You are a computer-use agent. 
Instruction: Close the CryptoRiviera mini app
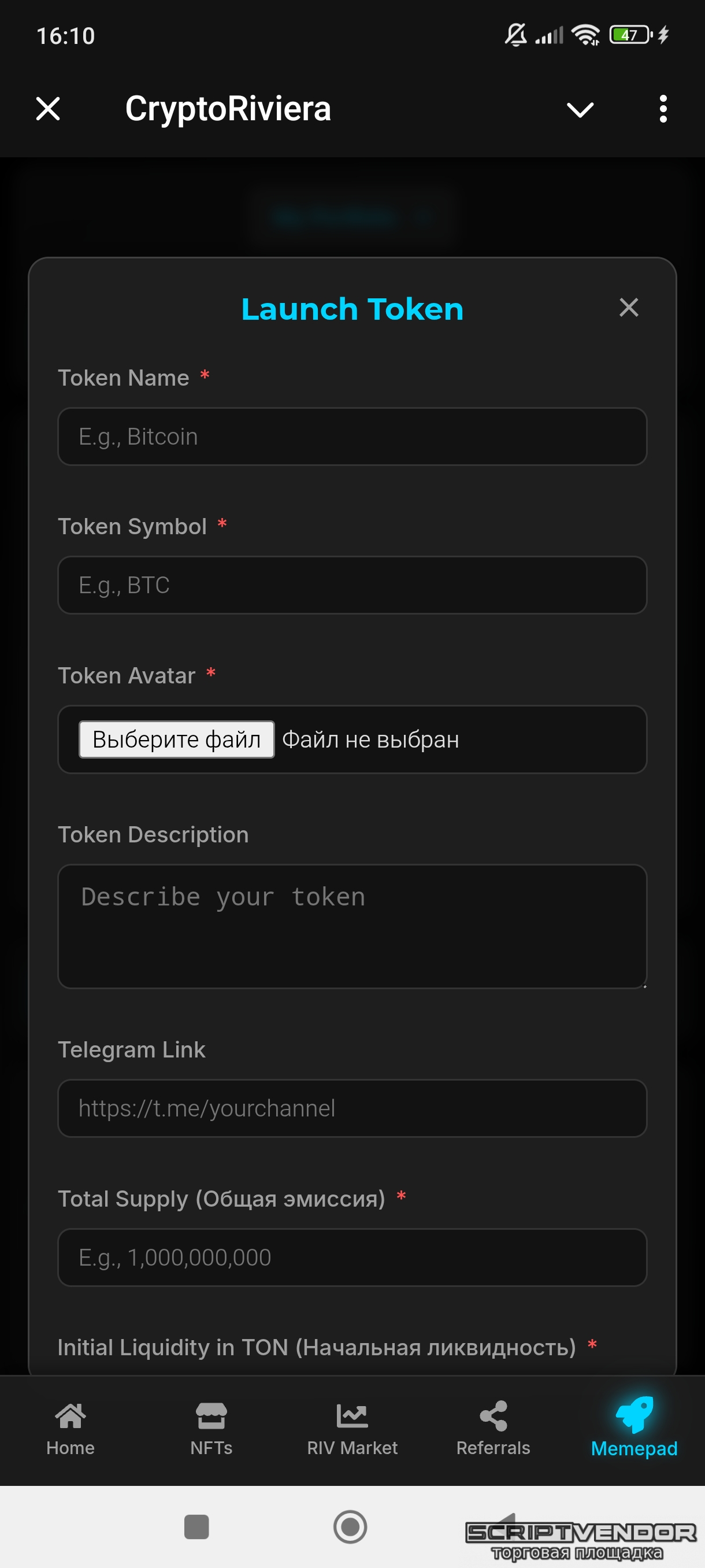pos(48,109)
